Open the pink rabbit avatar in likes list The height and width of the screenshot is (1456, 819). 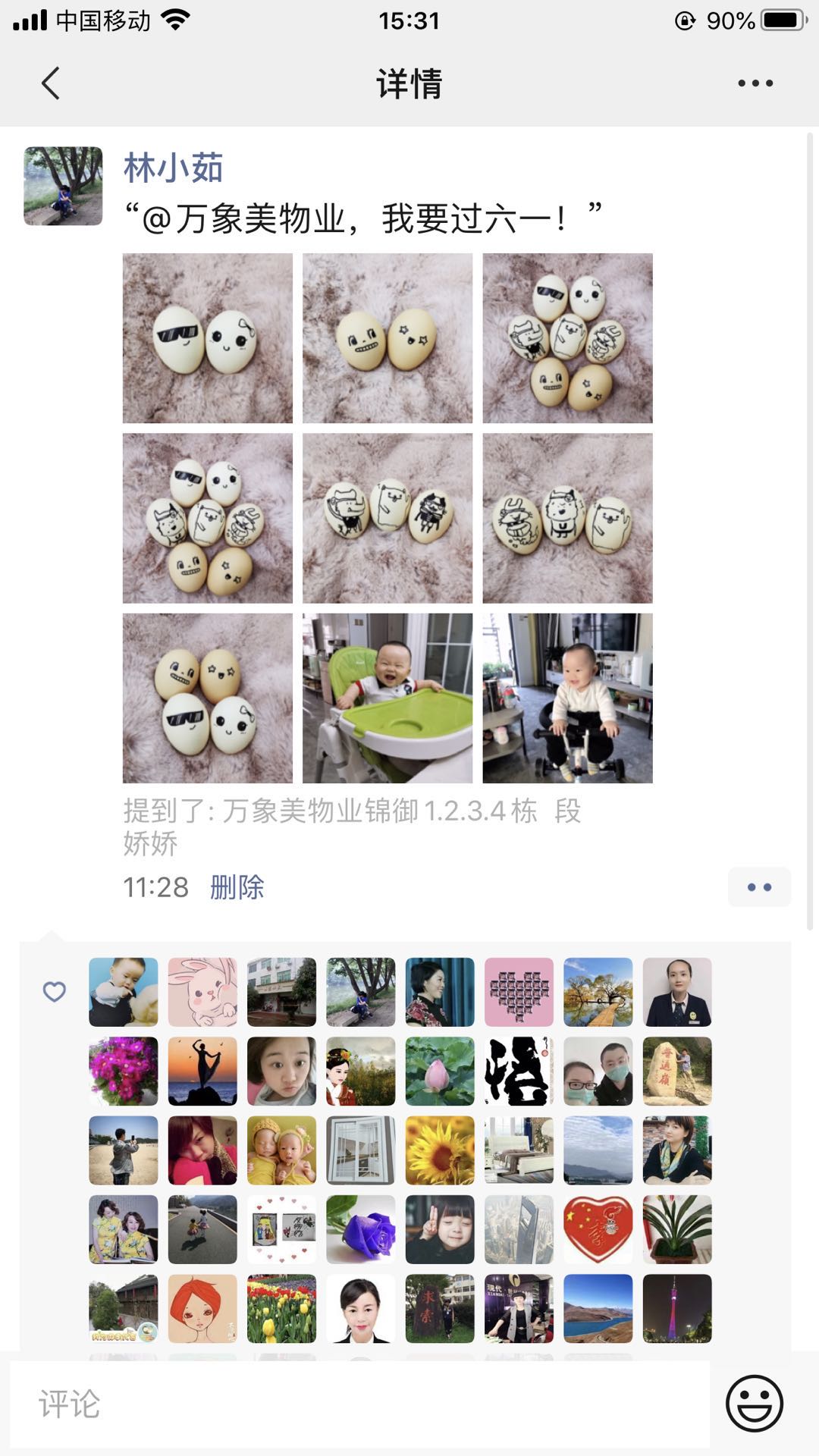point(202,992)
